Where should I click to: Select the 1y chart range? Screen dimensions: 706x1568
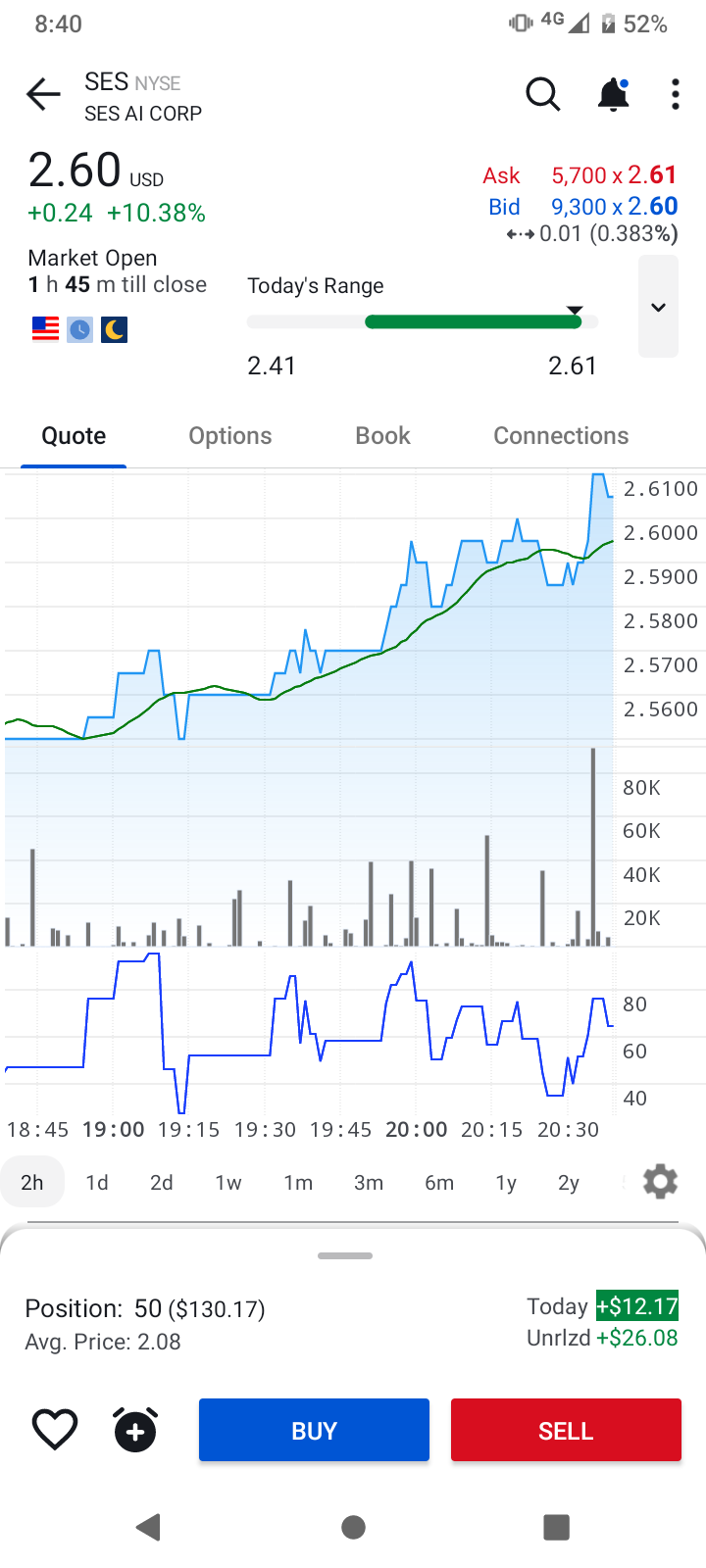click(x=506, y=1183)
